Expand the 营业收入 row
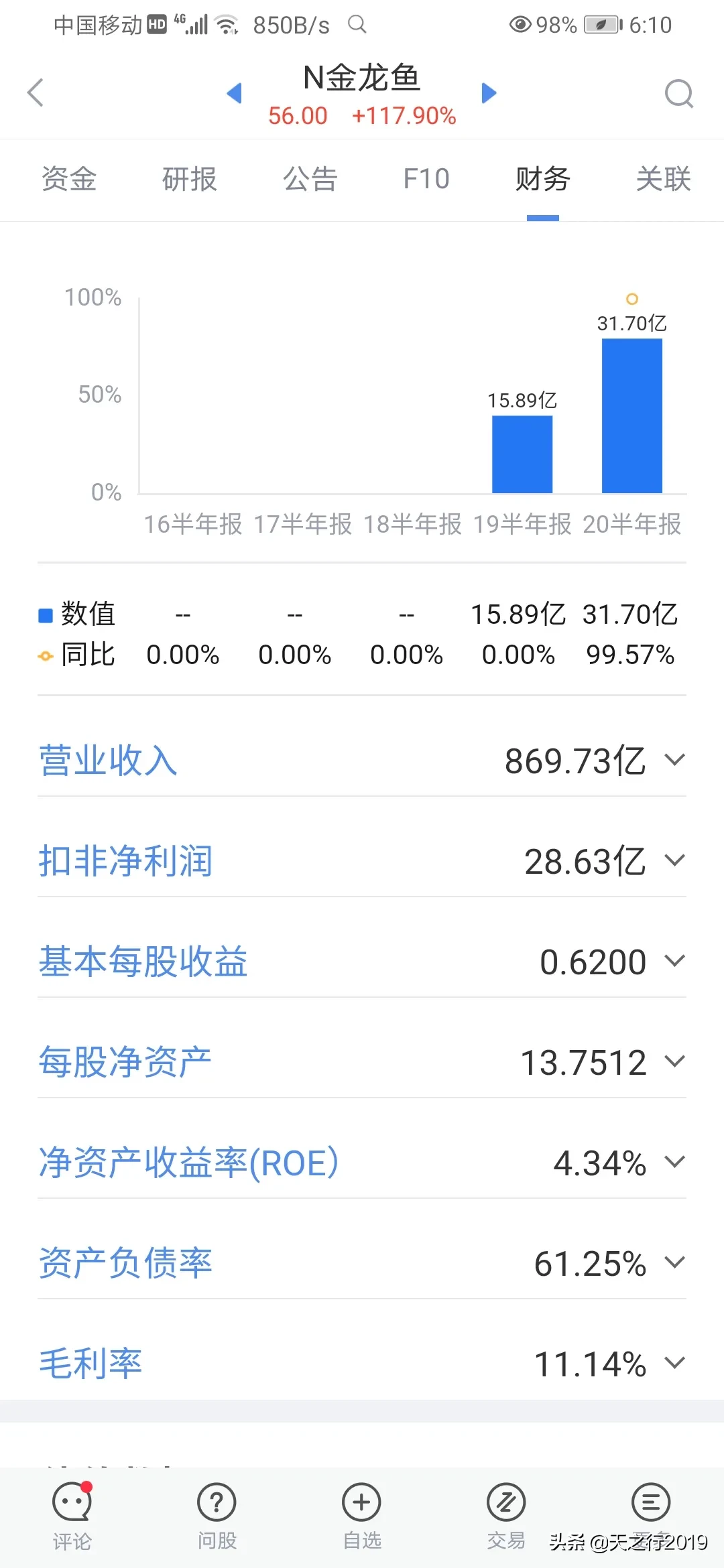This screenshot has width=724, height=1568. pos(362,761)
